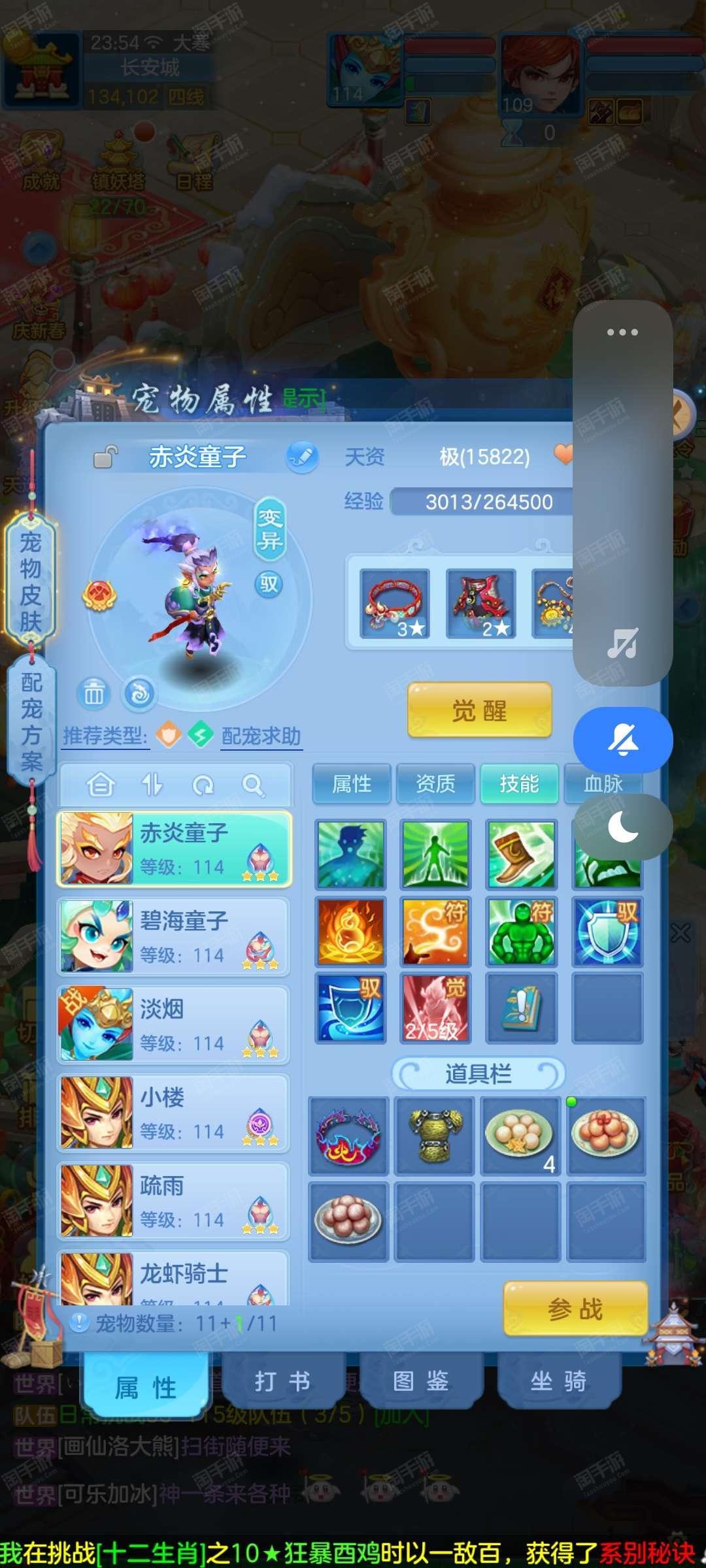
Task: Pick pet 疏雨 from the list
Action: pos(174,1201)
